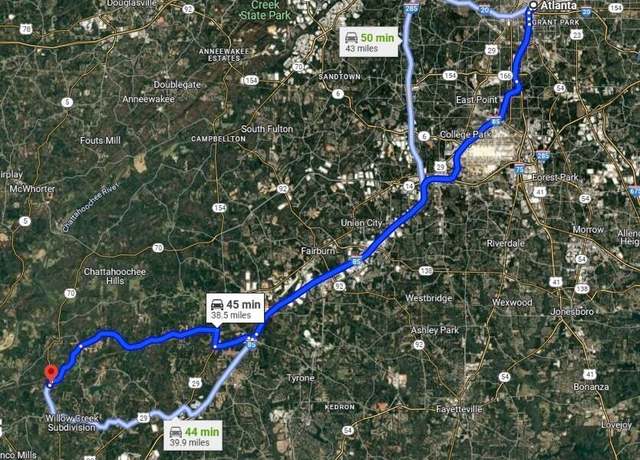Select the 50 min 43 miles alternate route
640x460 pixels.
coord(370,41)
